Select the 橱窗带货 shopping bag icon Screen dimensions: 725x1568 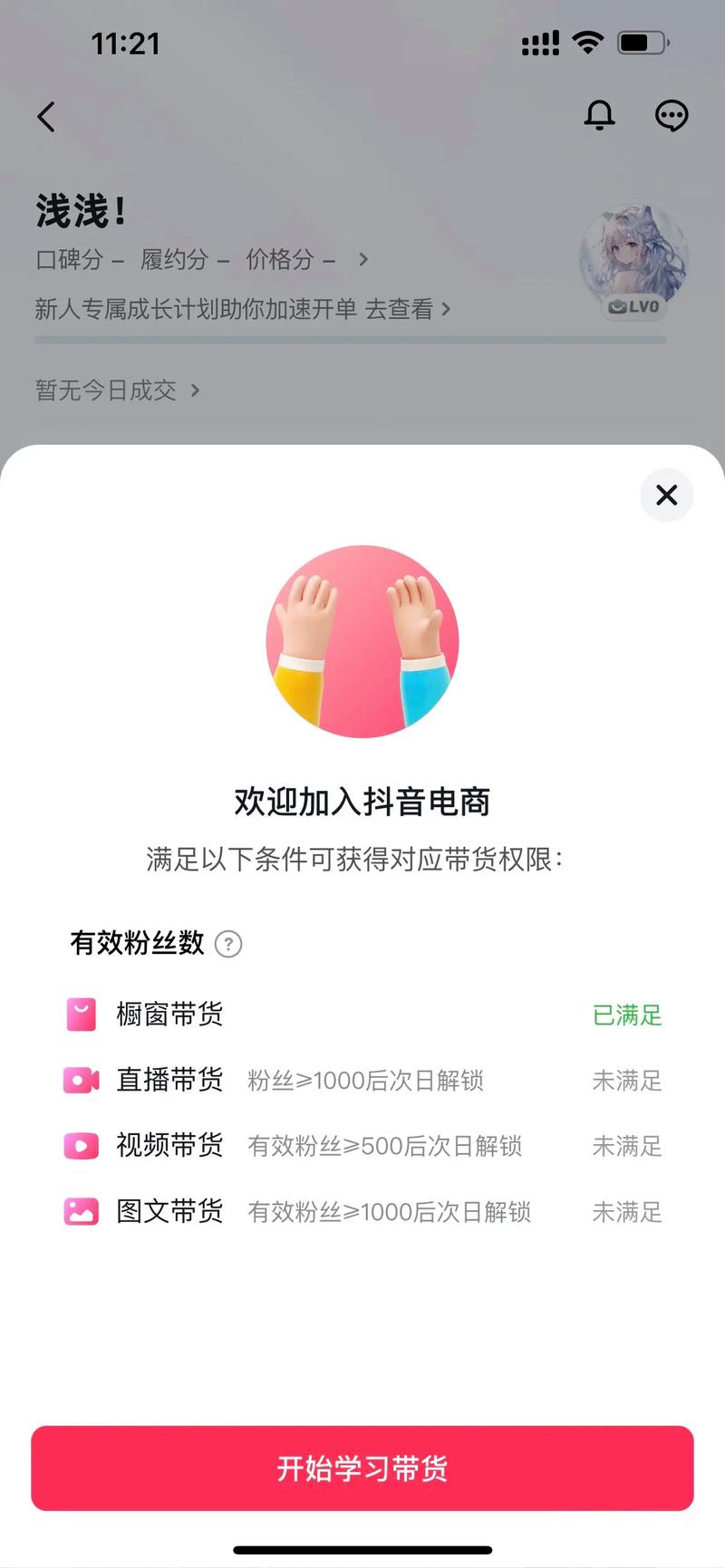(x=82, y=1014)
